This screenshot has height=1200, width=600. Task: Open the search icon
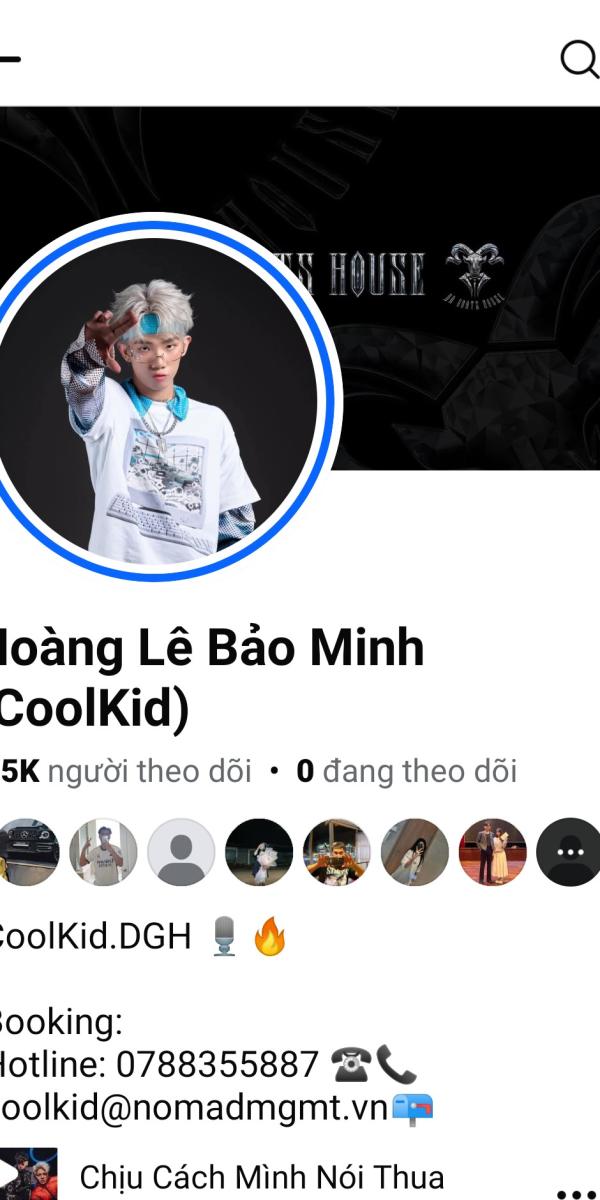pyautogui.click(x=578, y=59)
